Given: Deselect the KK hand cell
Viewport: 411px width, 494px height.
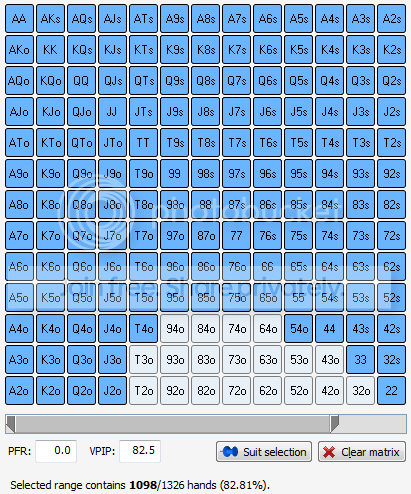Looking at the screenshot, I should pos(50,50).
